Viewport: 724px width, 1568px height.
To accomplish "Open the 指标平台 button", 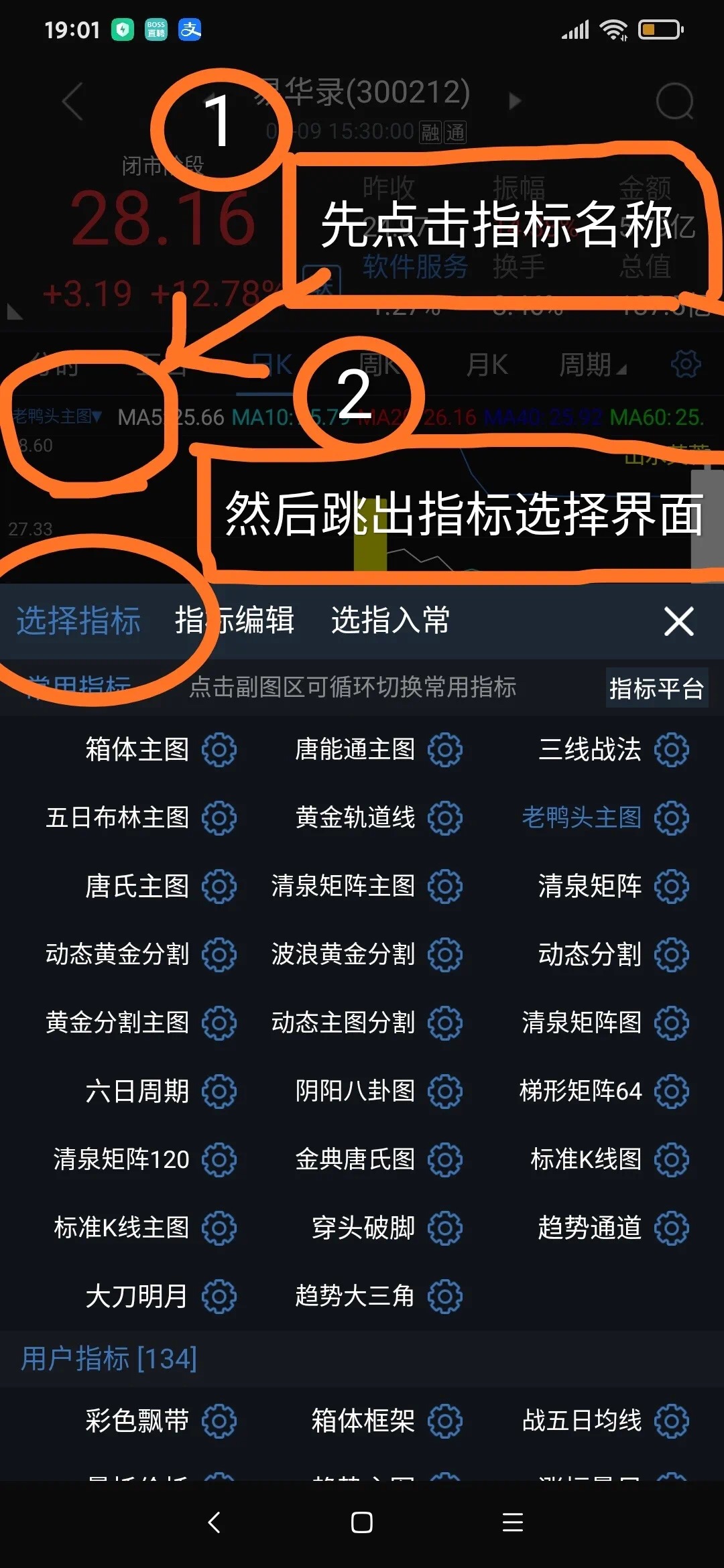I will pos(656,688).
